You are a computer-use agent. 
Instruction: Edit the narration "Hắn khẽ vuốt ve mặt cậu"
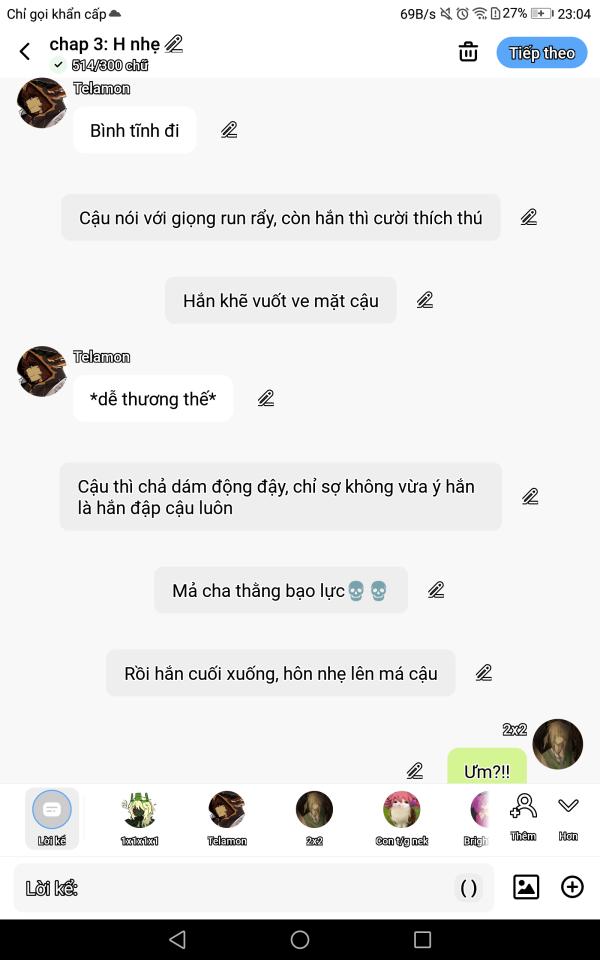[425, 300]
